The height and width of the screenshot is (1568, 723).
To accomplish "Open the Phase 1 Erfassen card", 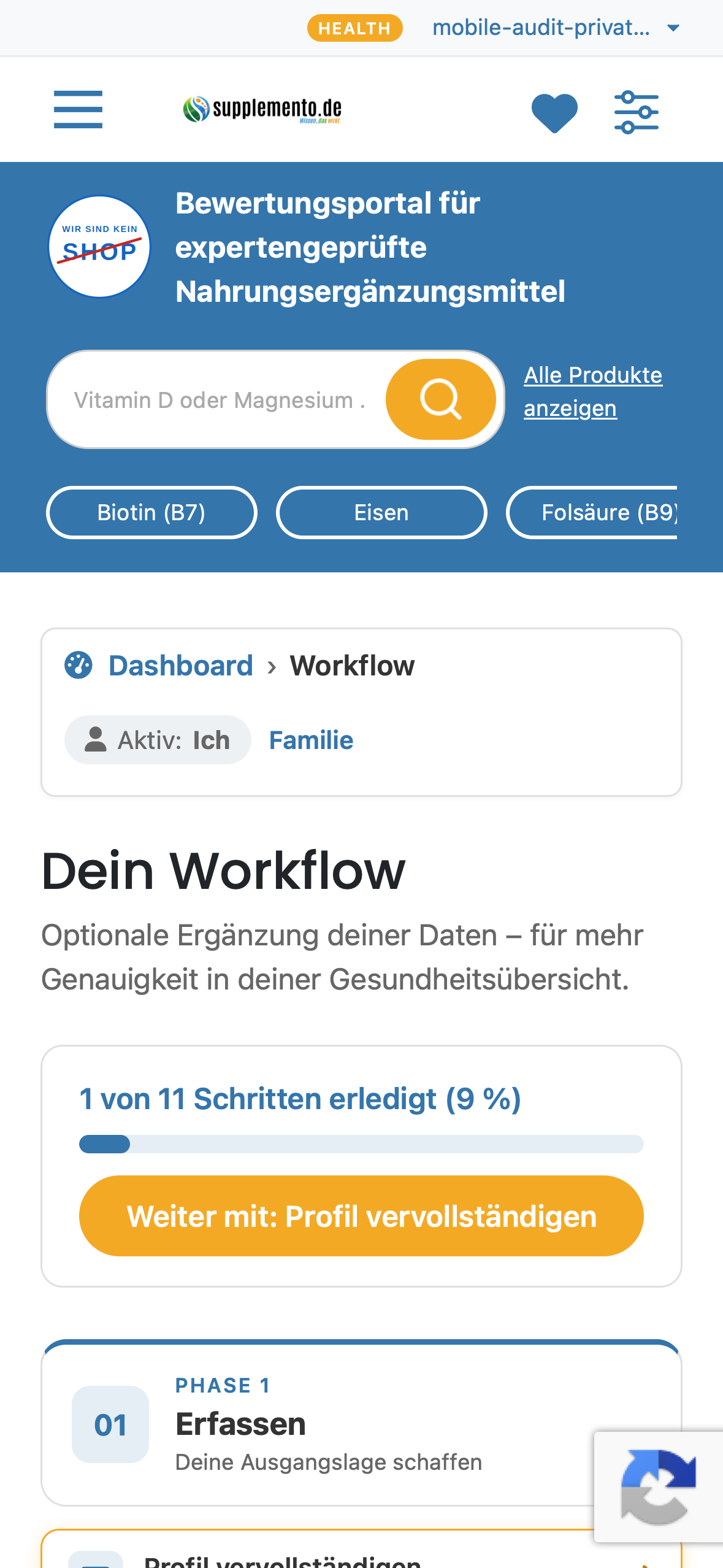I will [361, 1423].
